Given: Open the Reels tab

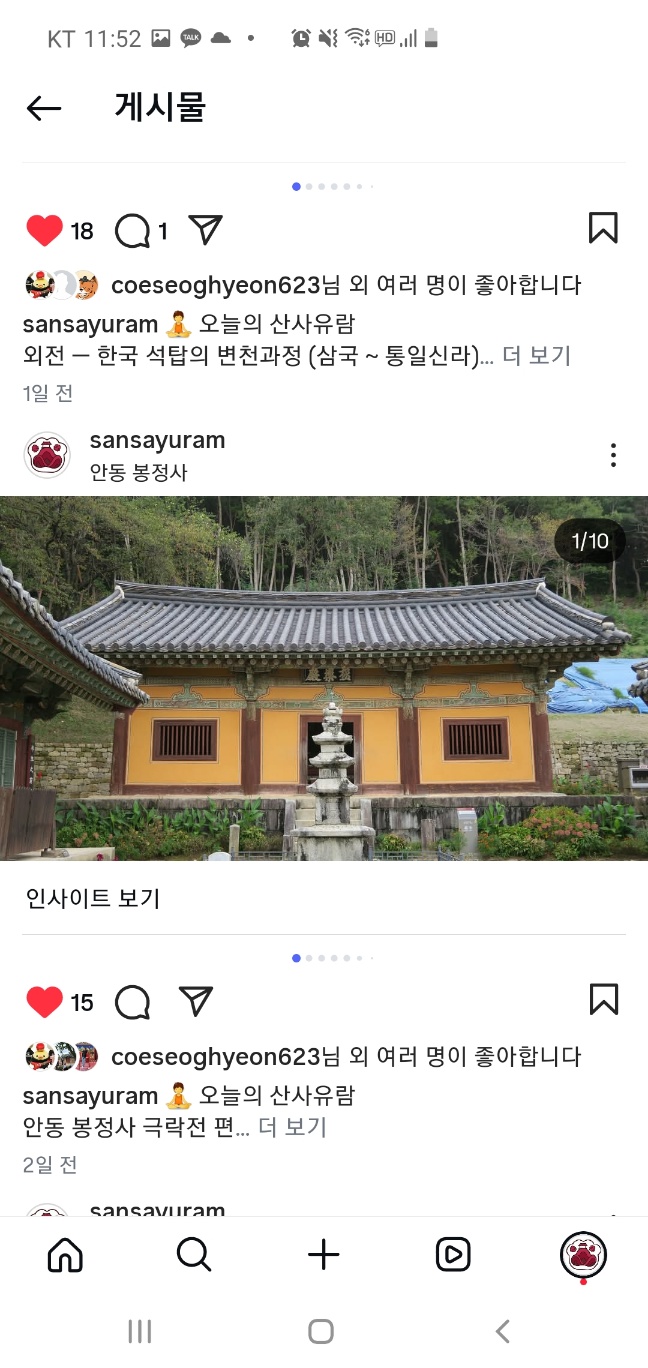Looking at the screenshot, I should [x=453, y=1255].
